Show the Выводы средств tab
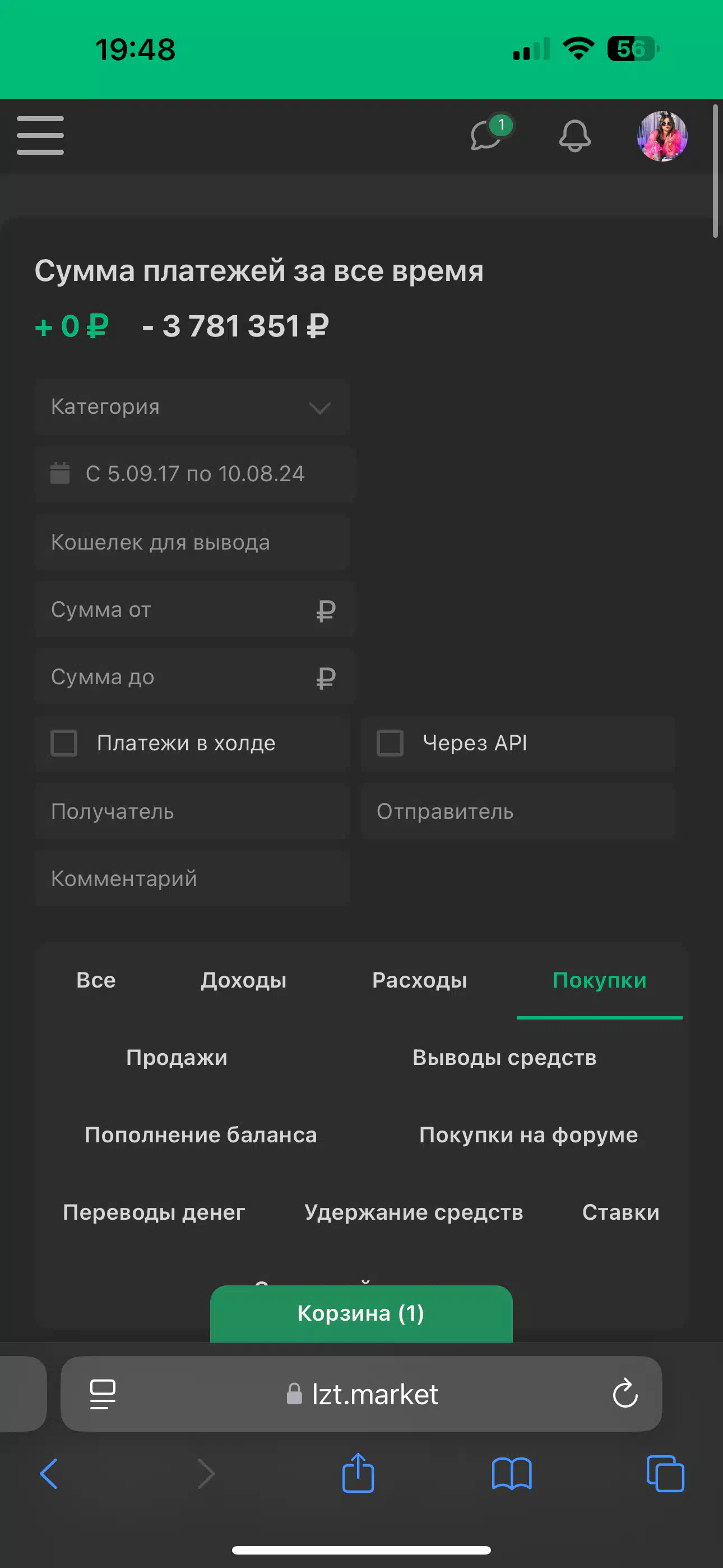This screenshot has width=723, height=1568. [x=504, y=1057]
